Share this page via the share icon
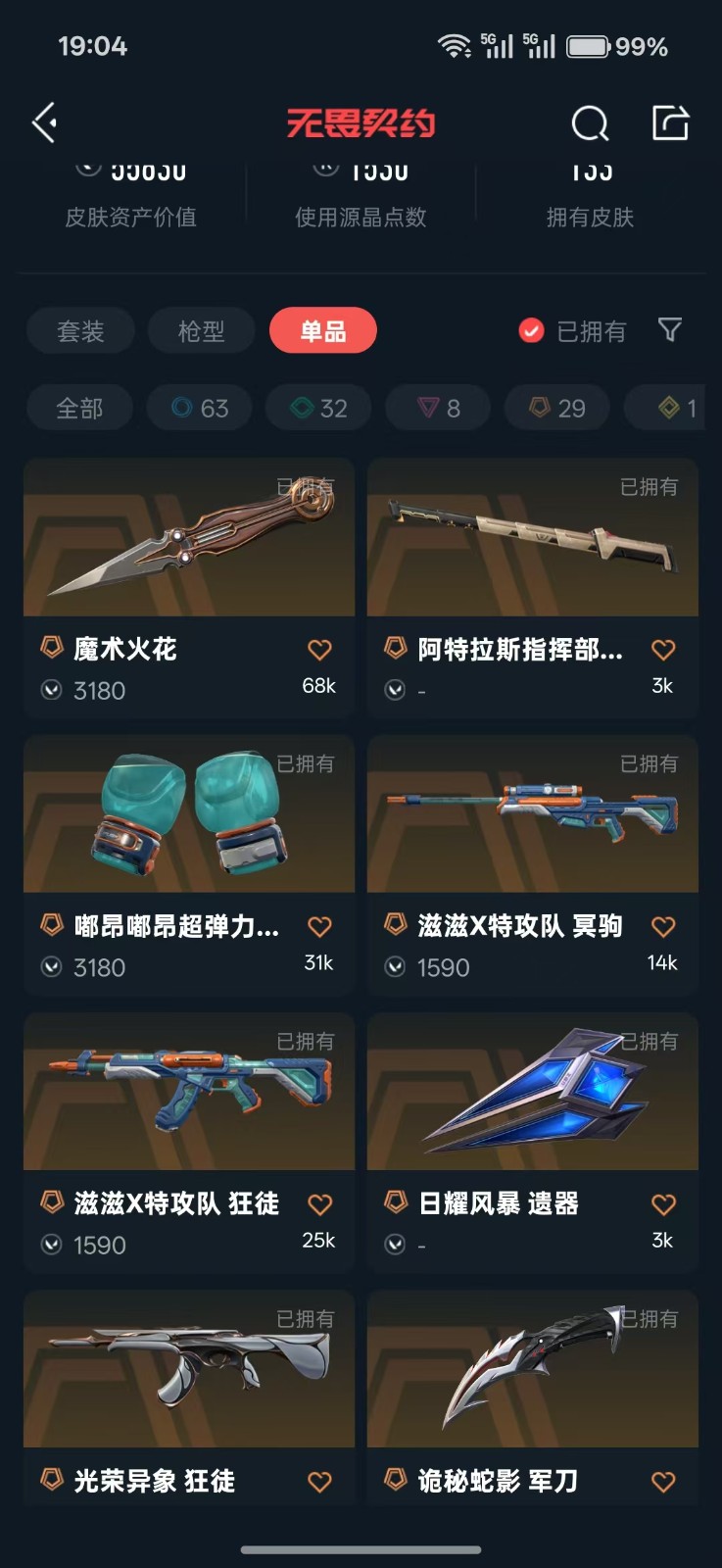 click(x=671, y=123)
